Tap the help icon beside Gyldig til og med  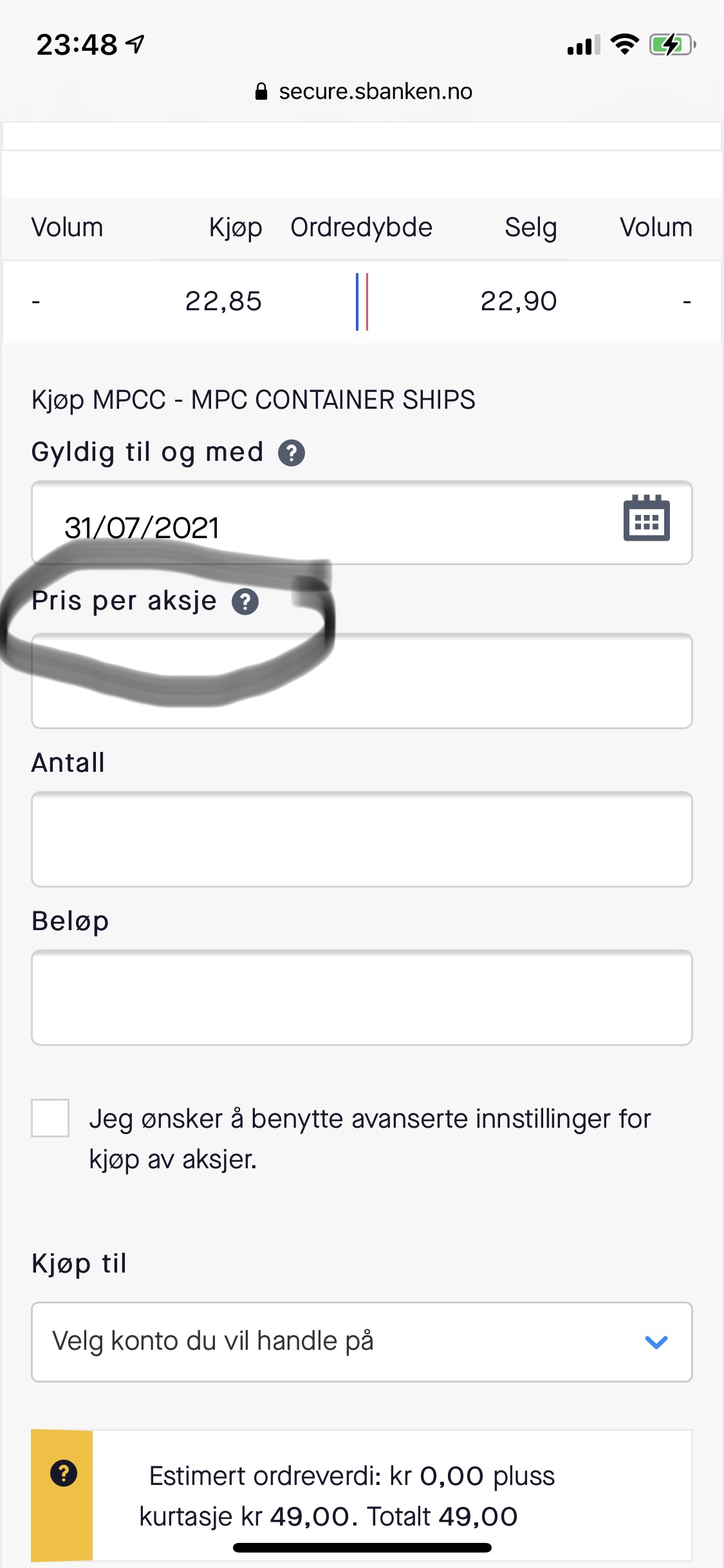pos(292,453)
